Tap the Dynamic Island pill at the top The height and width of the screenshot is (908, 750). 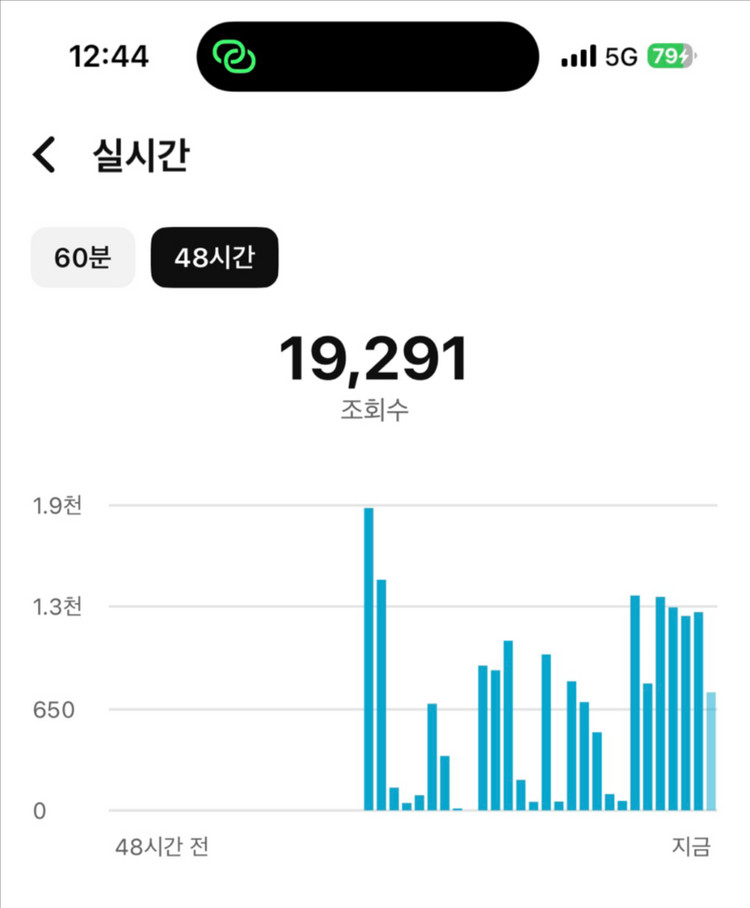[x=367, y=55]
